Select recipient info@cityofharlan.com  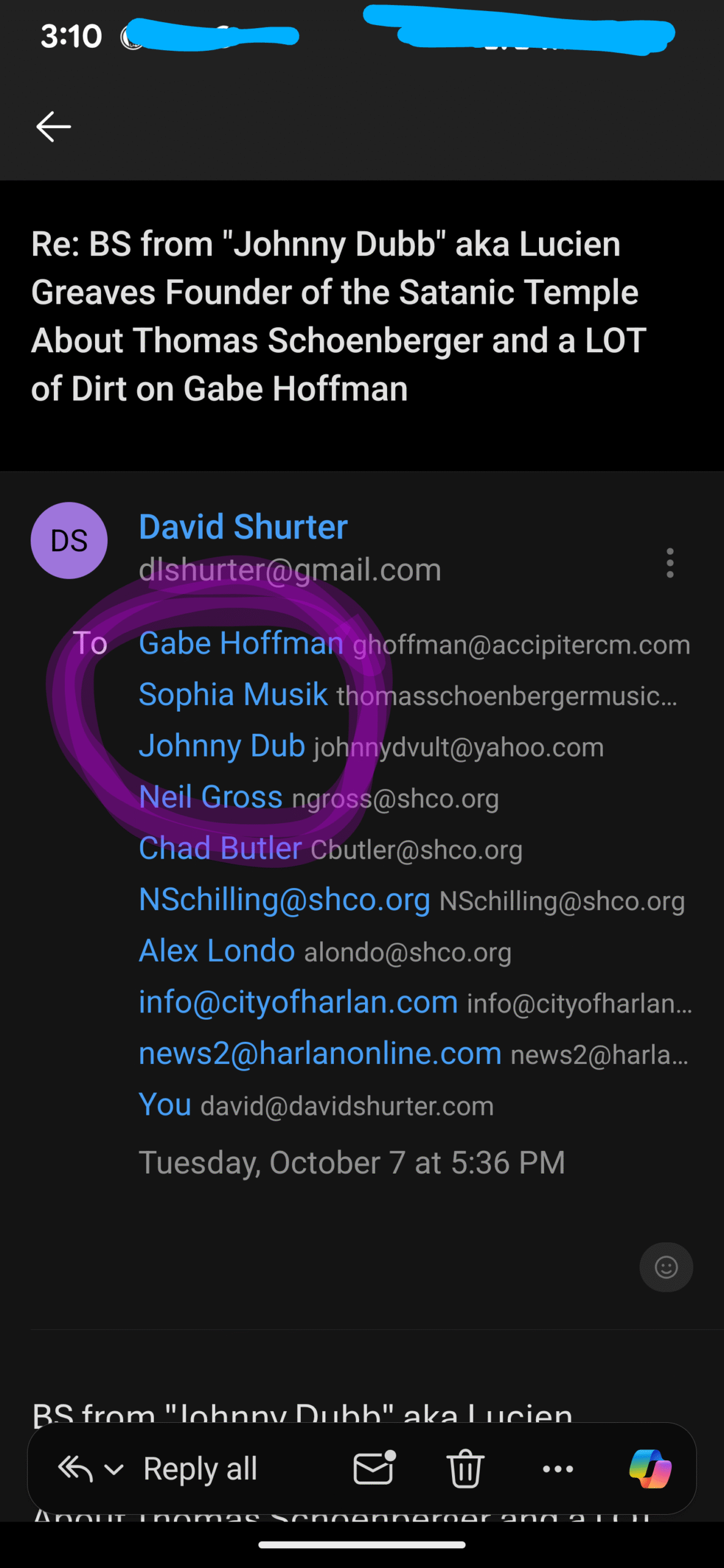(298, 1002)
